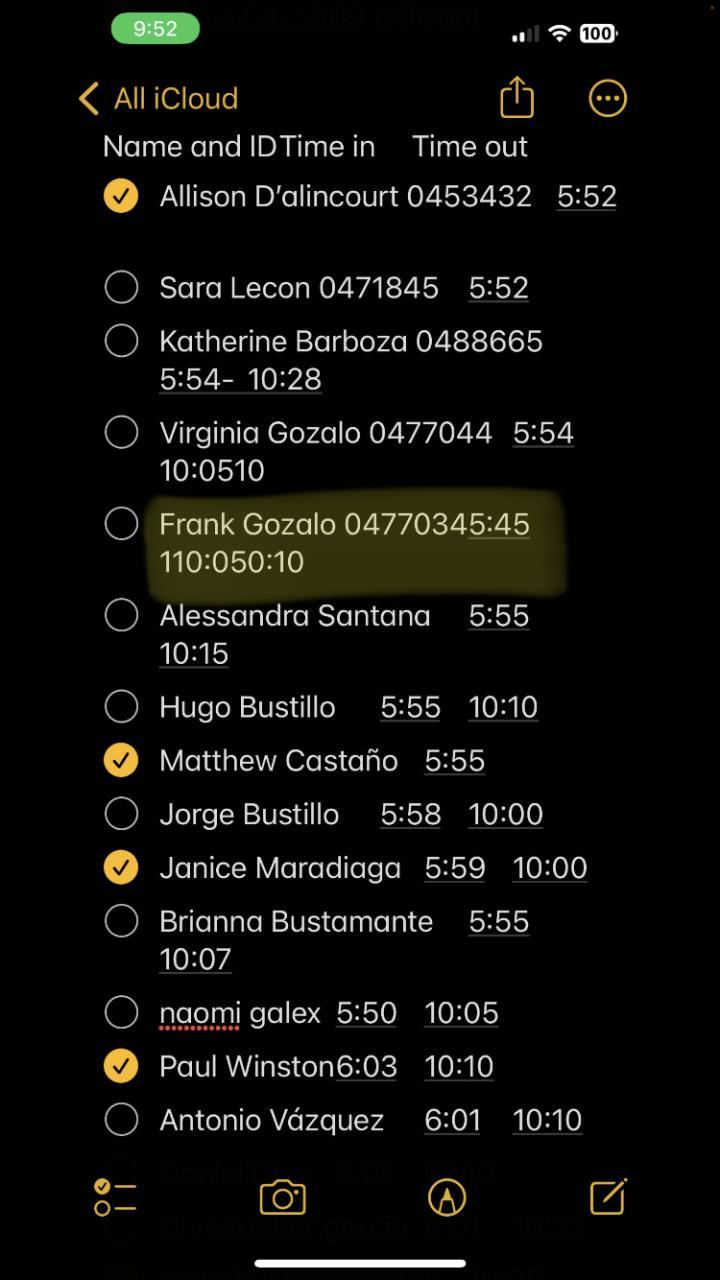Share this note

tap(517, 98)
